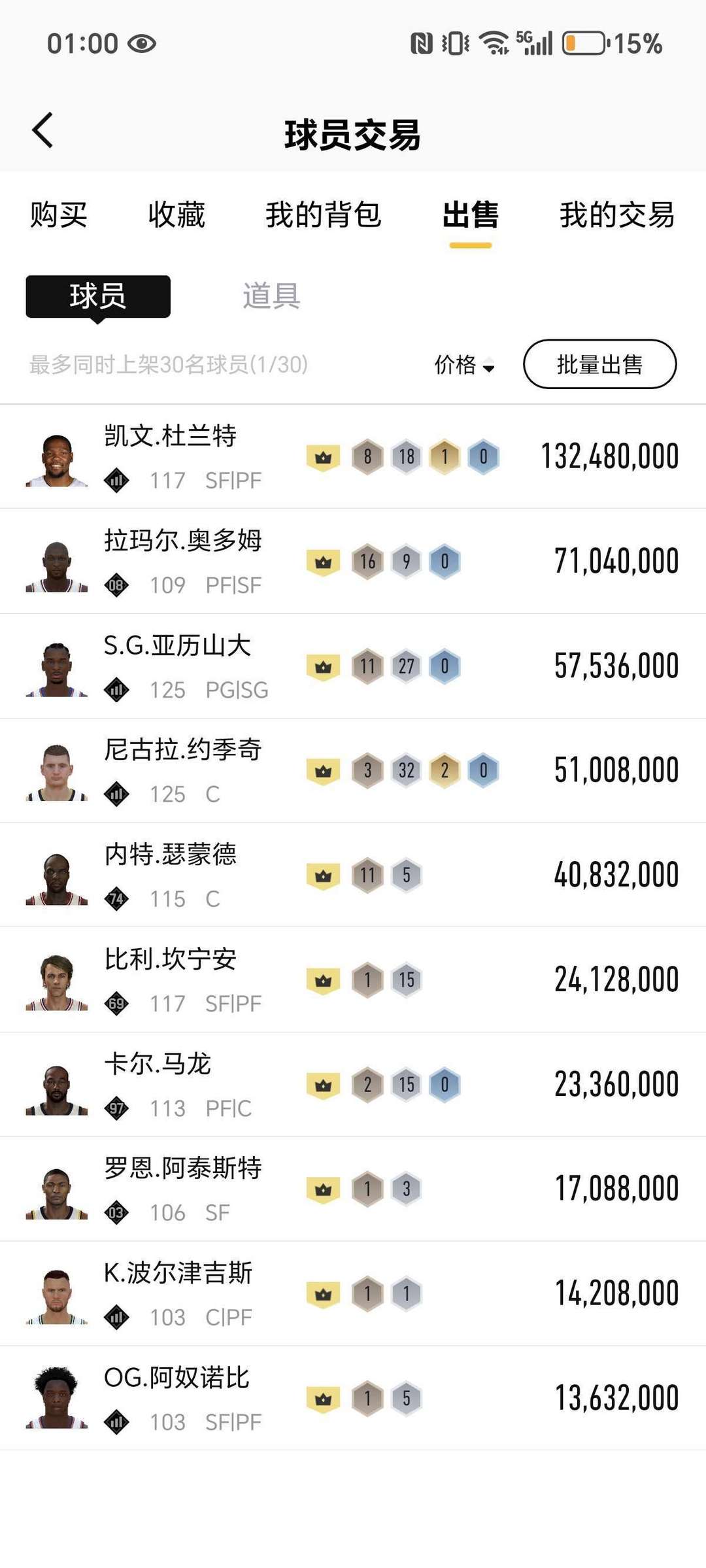The image size is (706, 1568).
Task: Switch to the 购买 tab
Action: click(59, 215)
